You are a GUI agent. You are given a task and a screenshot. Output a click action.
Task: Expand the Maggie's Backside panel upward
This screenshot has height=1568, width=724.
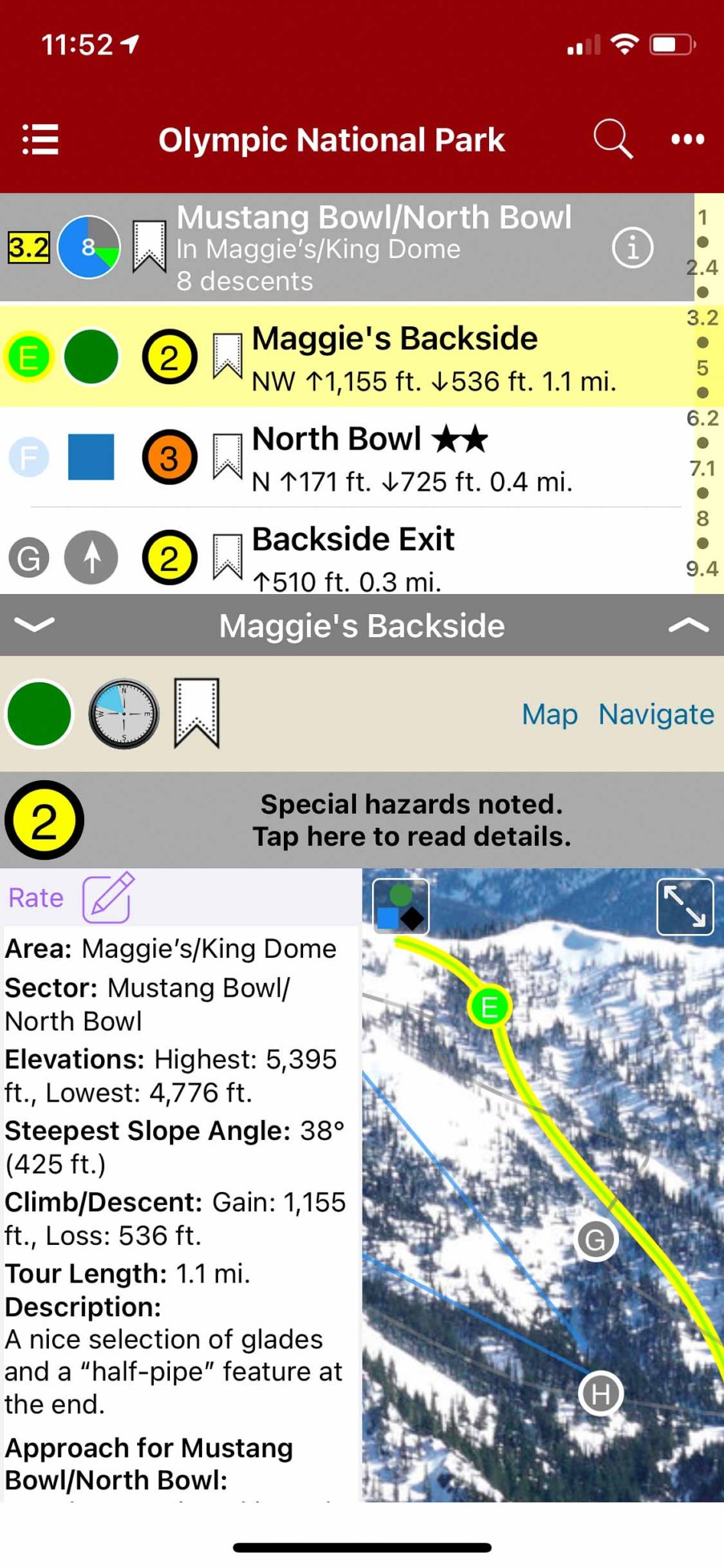click(688, 625)
